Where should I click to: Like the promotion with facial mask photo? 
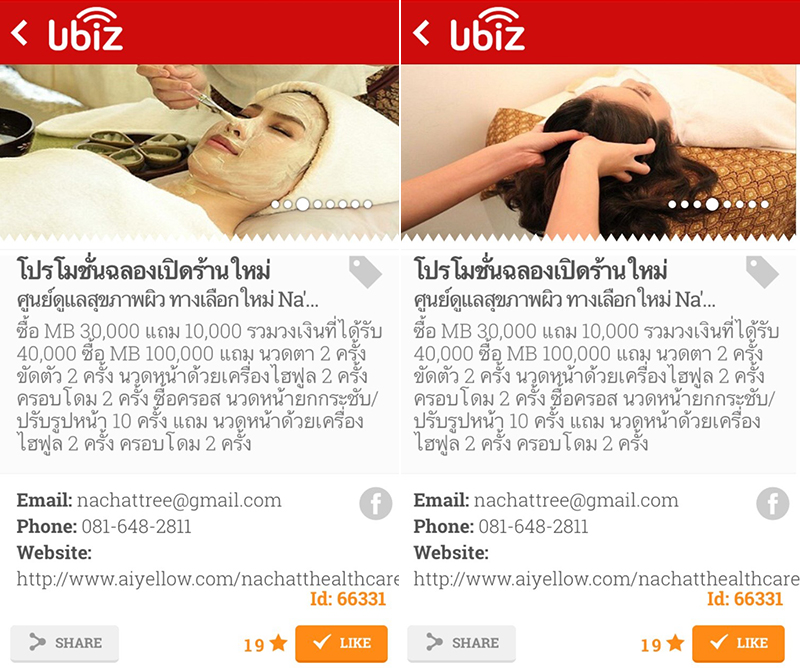click(x=341, y=643)
